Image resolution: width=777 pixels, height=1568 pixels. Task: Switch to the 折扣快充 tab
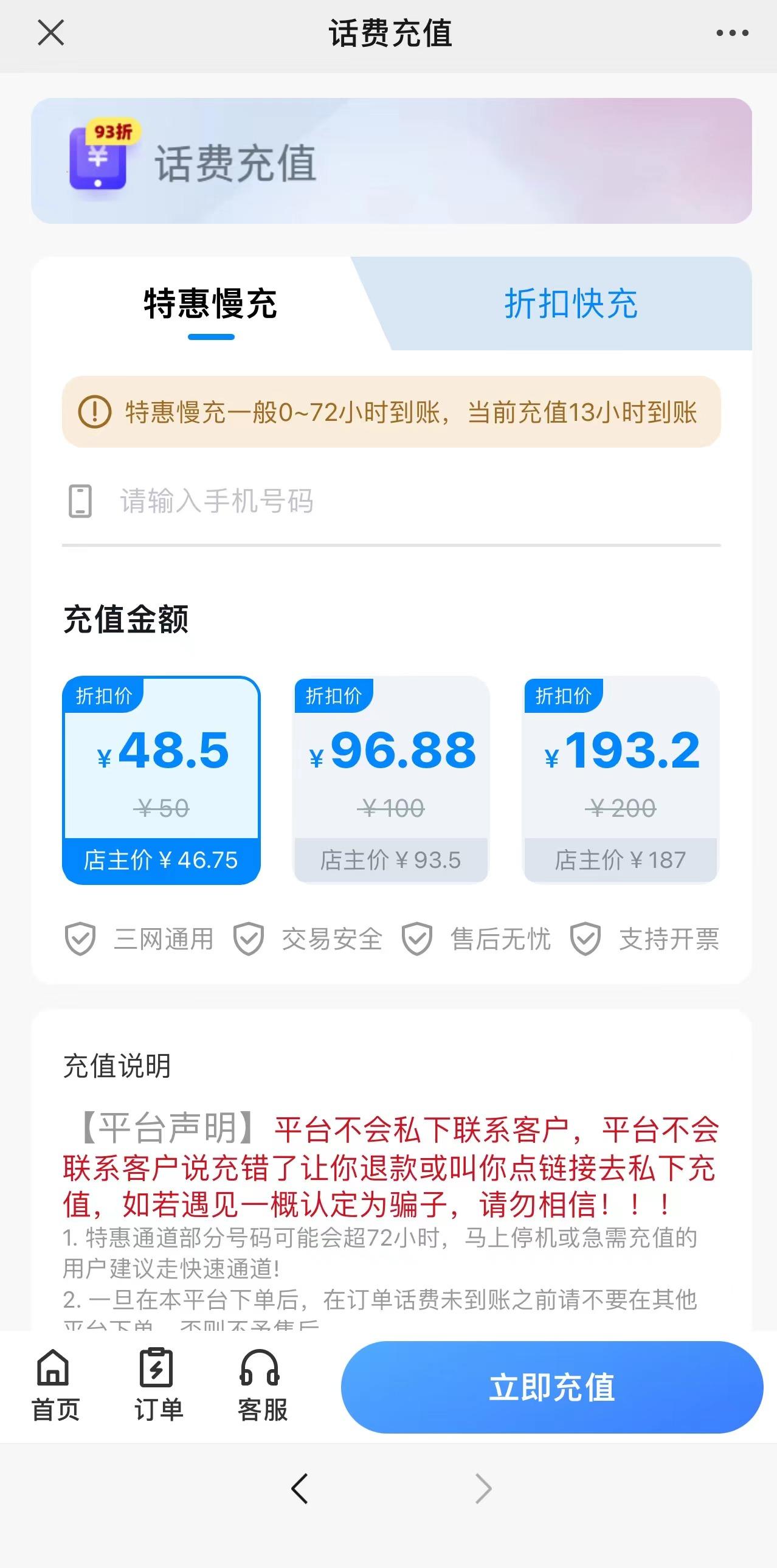coord(570,304)
